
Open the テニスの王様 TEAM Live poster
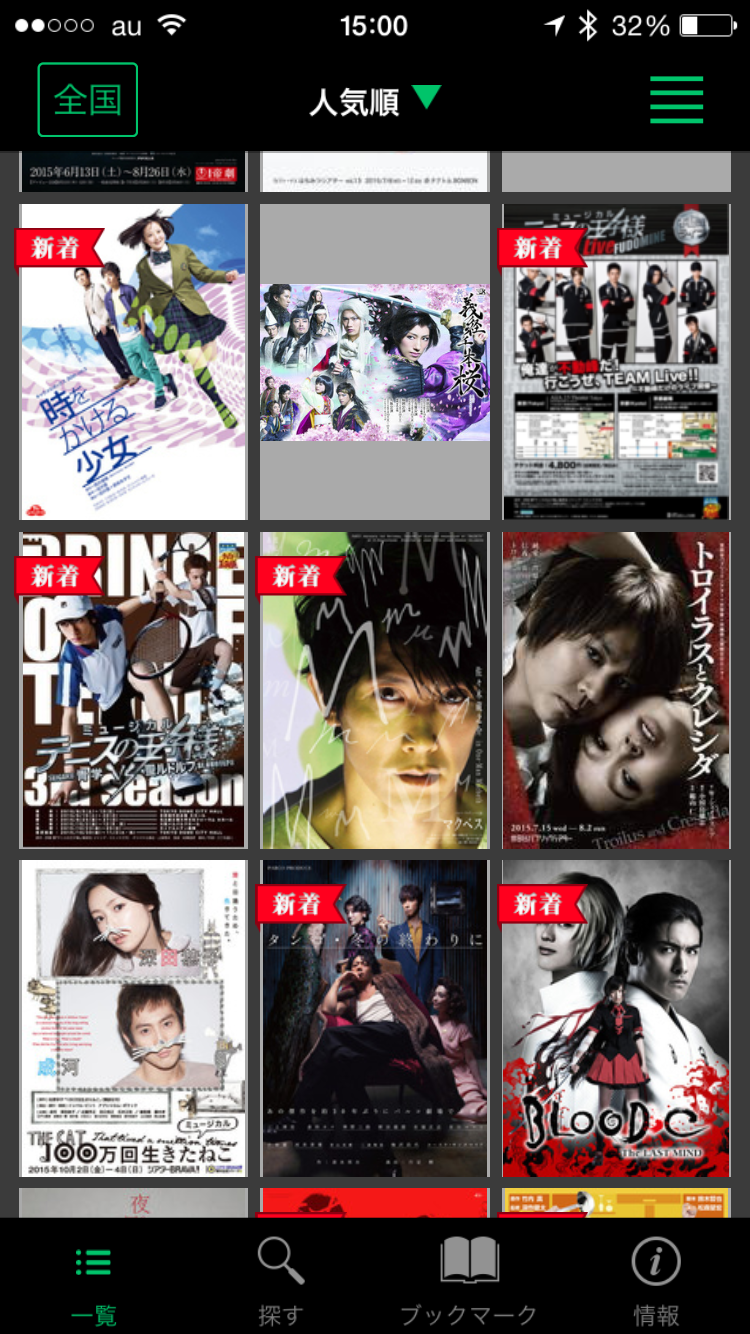(616, 362)
